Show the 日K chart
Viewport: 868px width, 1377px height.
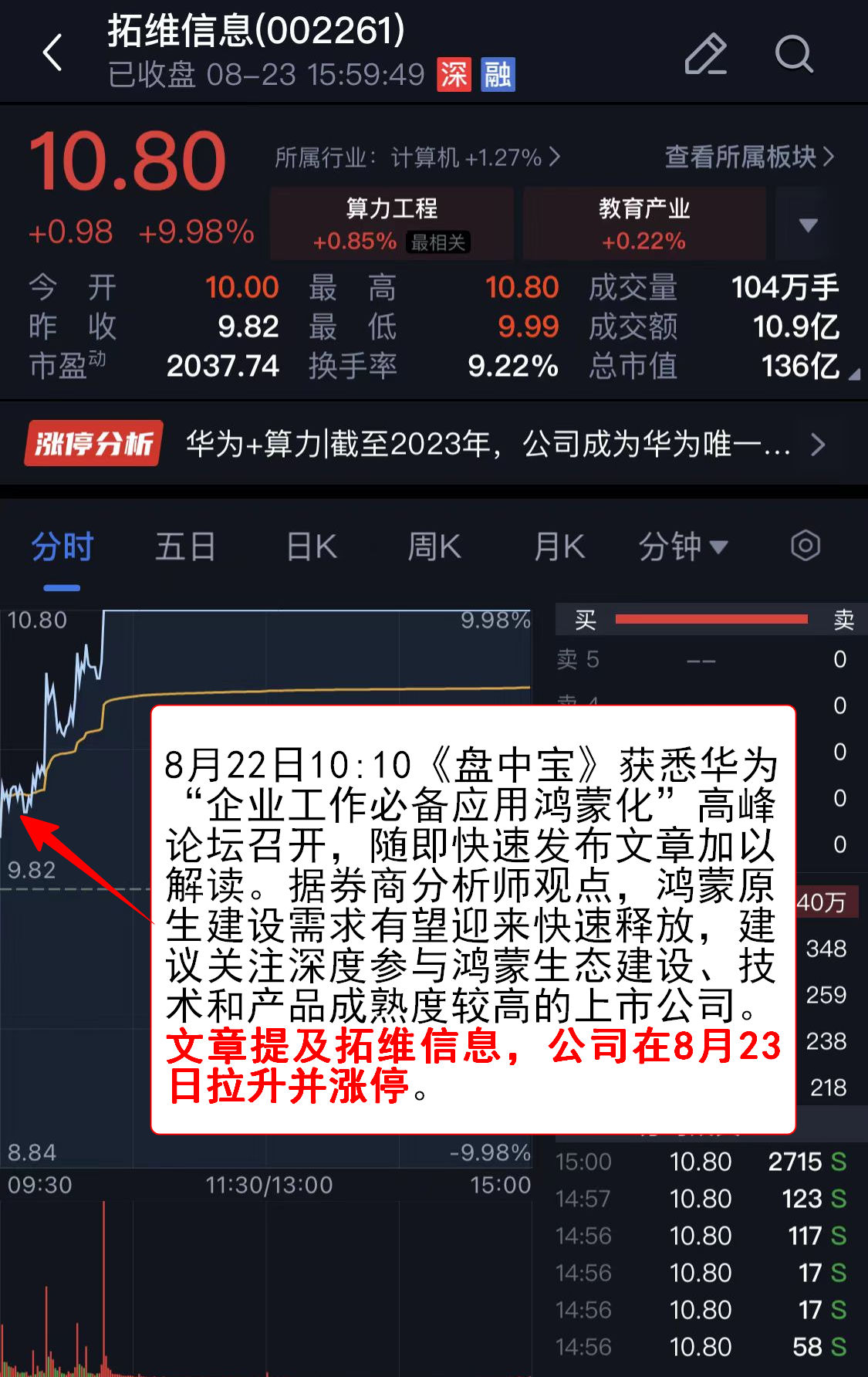click(312, 547)
